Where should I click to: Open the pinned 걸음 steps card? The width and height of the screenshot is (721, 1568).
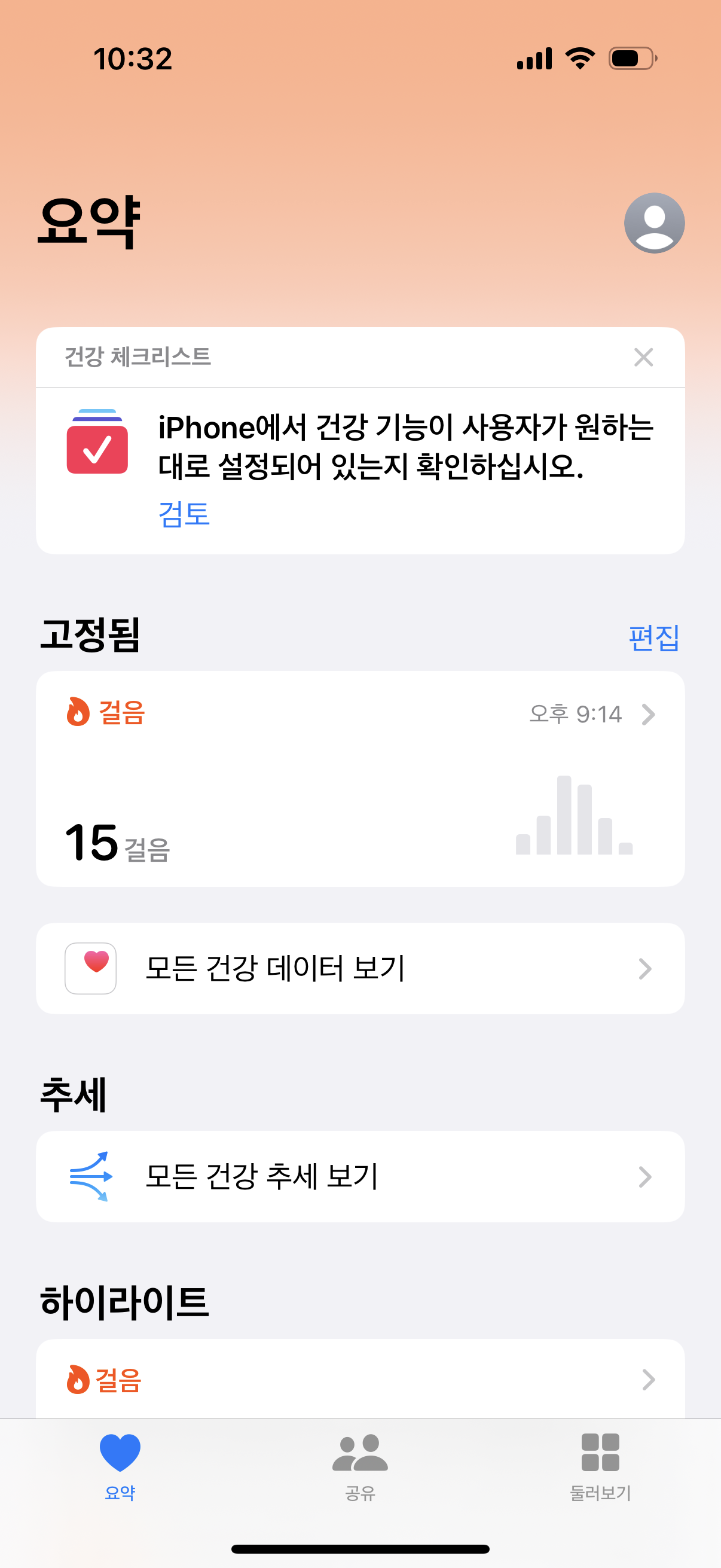[x=360, y=778]
